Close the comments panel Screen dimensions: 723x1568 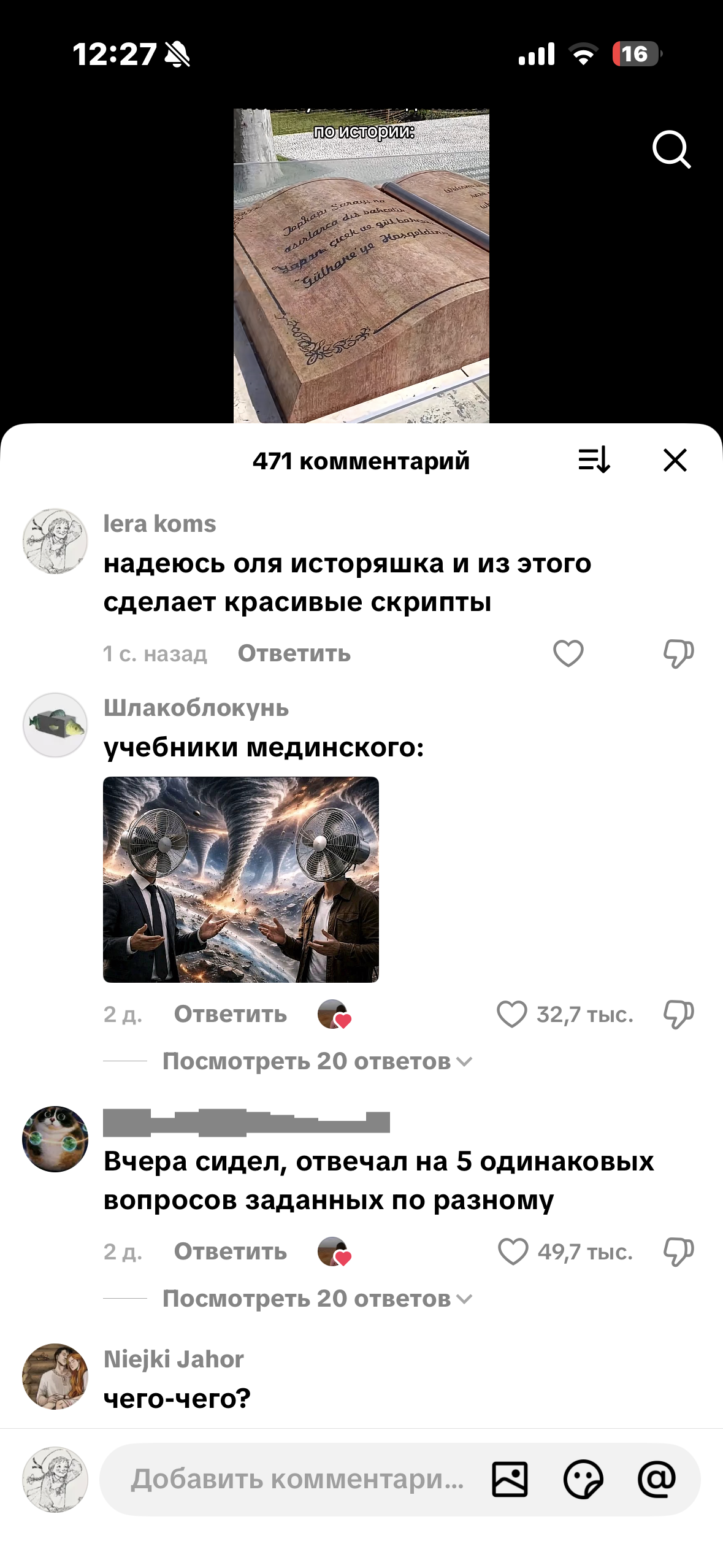pos(675,459)
